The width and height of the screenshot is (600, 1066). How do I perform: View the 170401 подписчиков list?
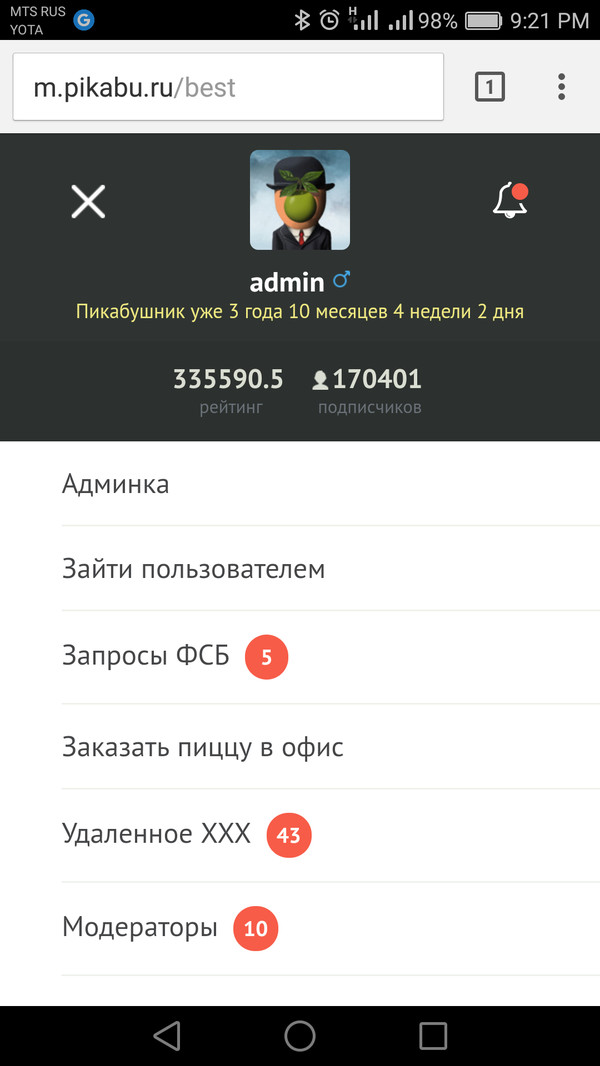(368, 389)
